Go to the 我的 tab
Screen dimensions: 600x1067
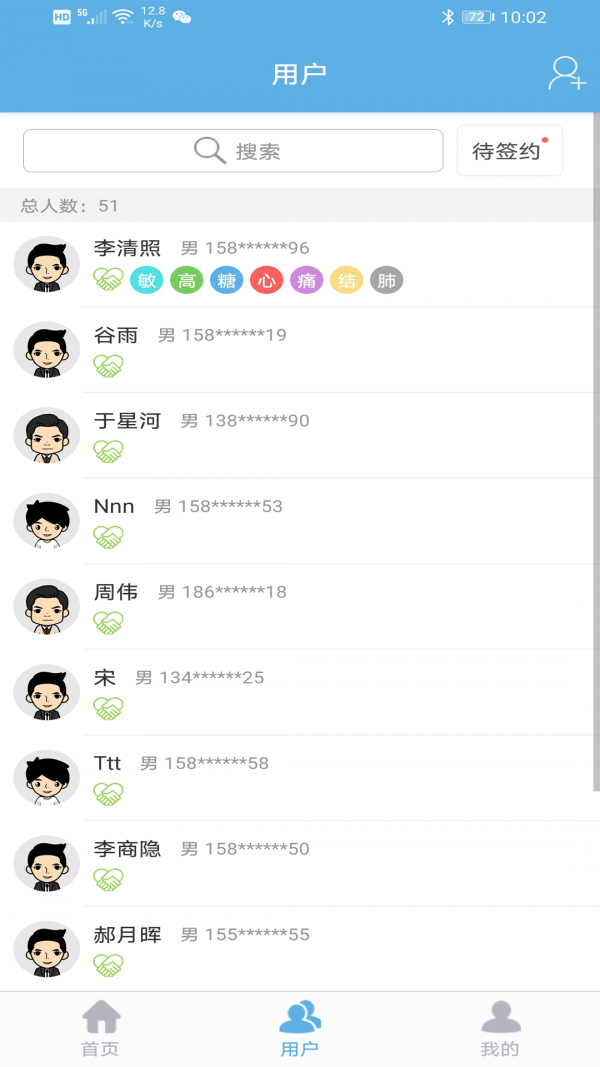pos(500,1029)
